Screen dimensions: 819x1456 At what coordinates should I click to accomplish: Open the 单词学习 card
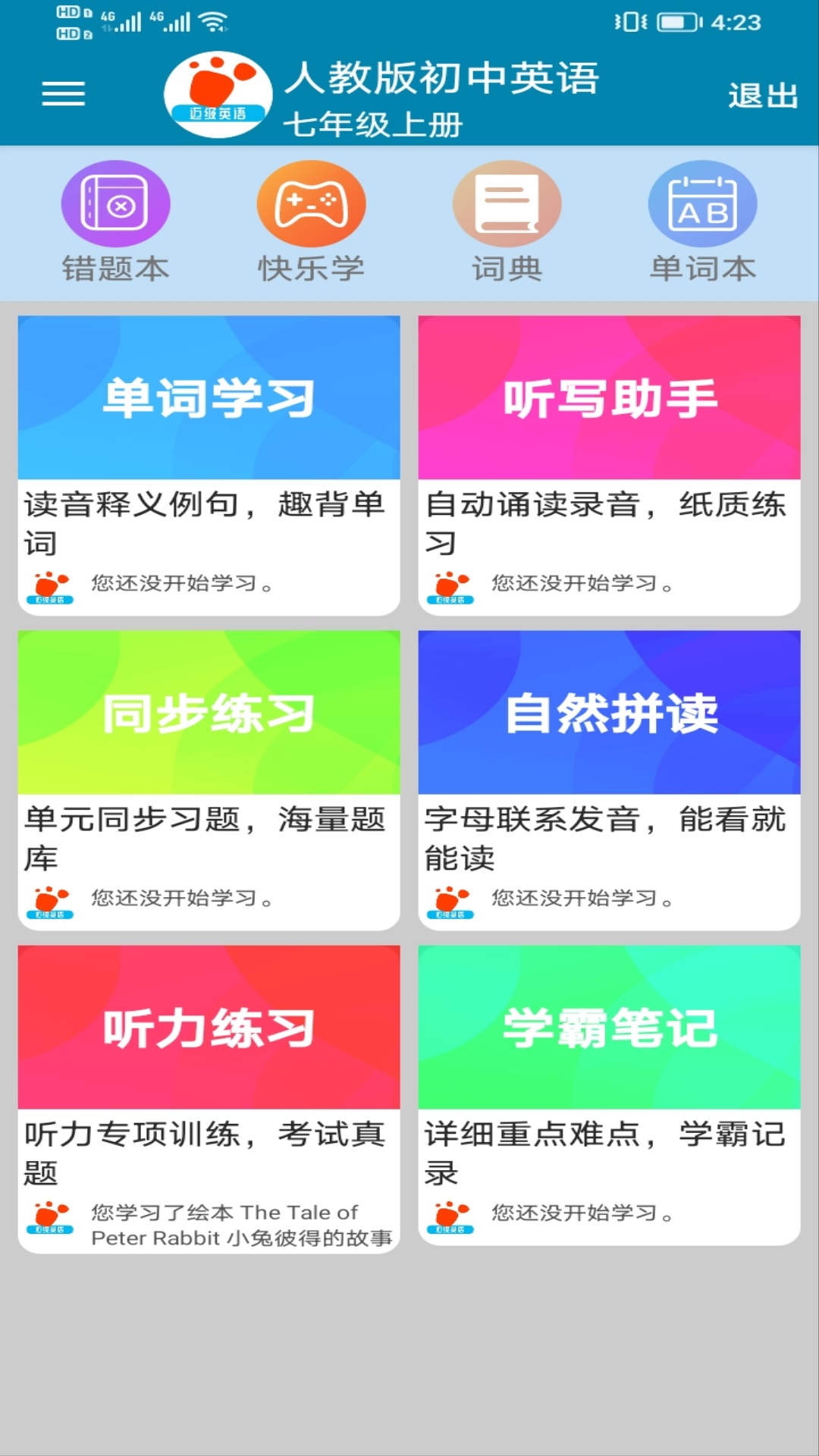coord(209,464)
